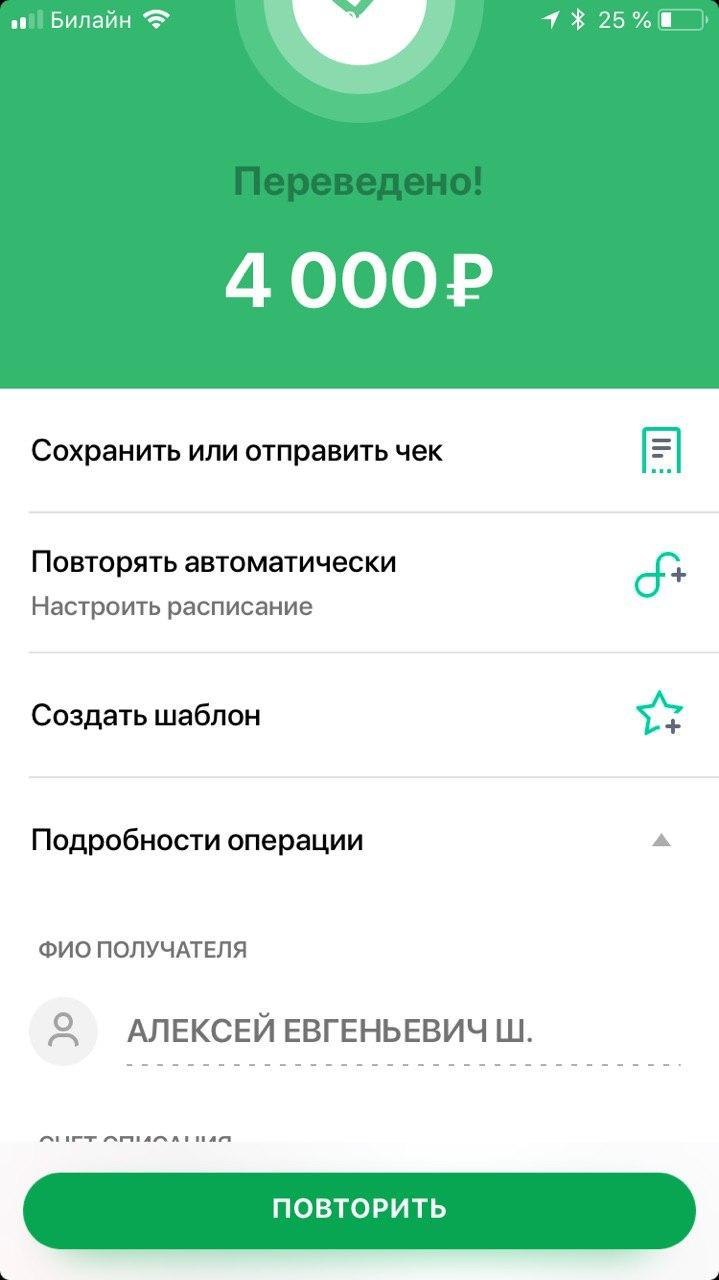Select Создать шаблон

click(359, 715)
